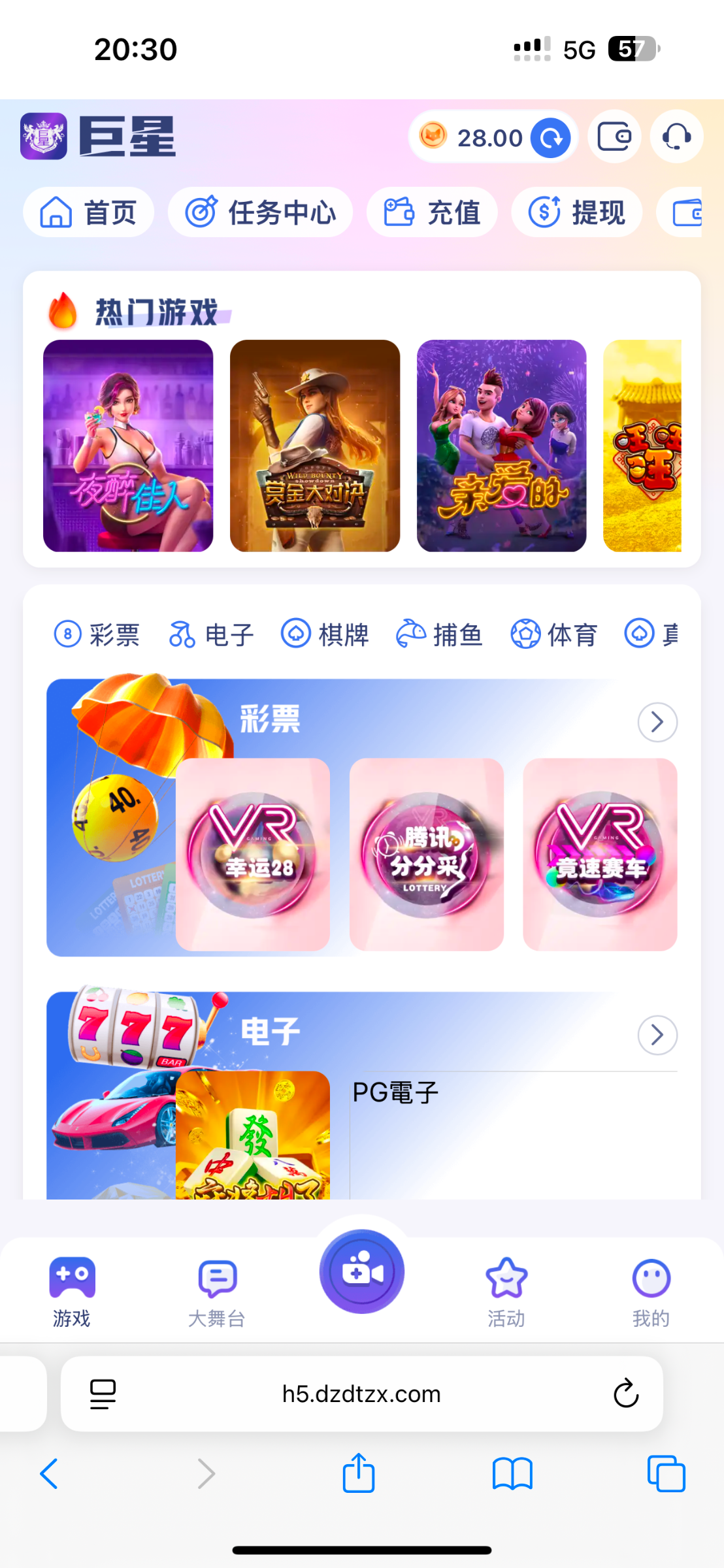Open the wallet icon in header

click(614, 137)
